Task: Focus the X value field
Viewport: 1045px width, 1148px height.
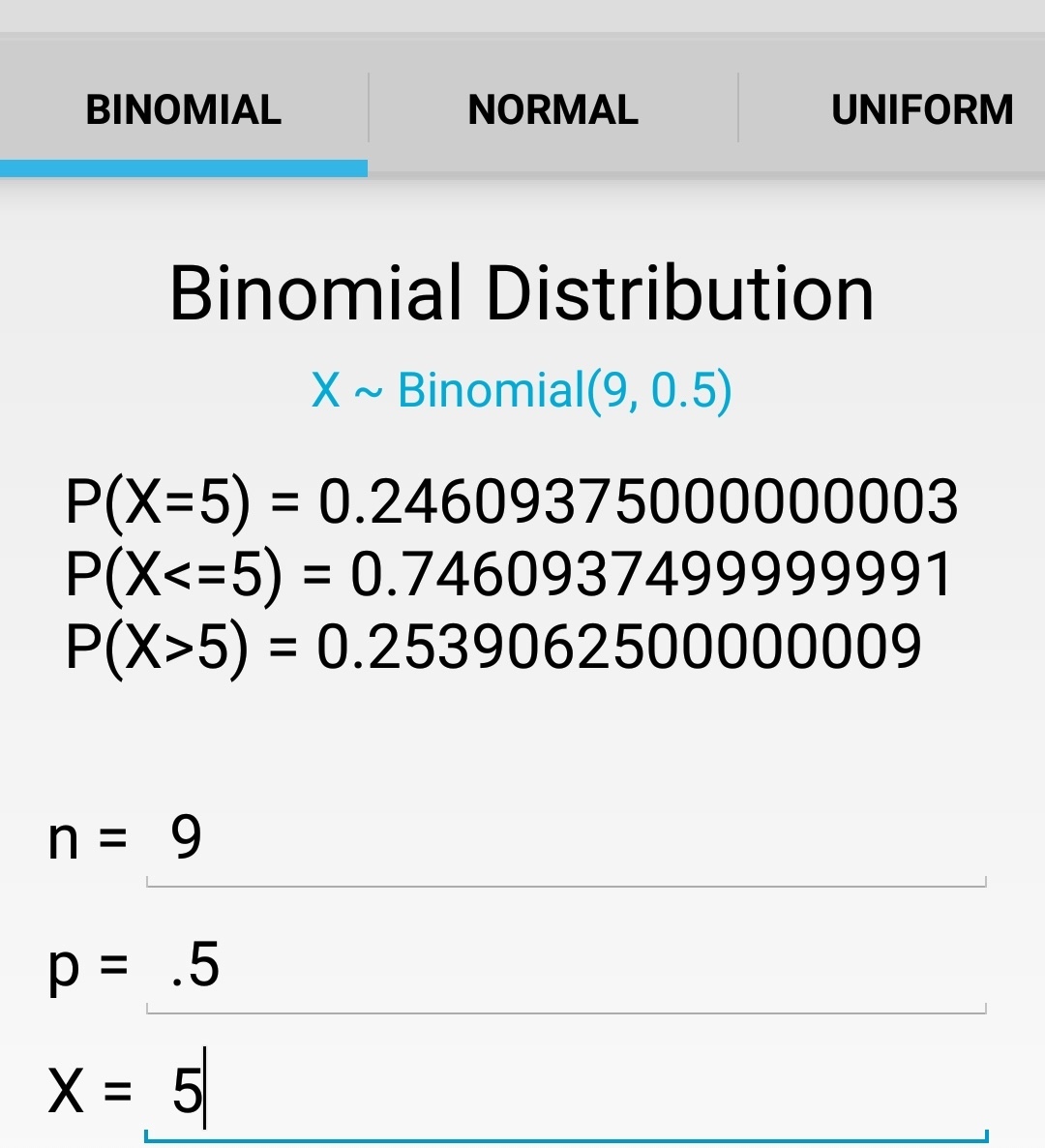Action: [565, 1092]
